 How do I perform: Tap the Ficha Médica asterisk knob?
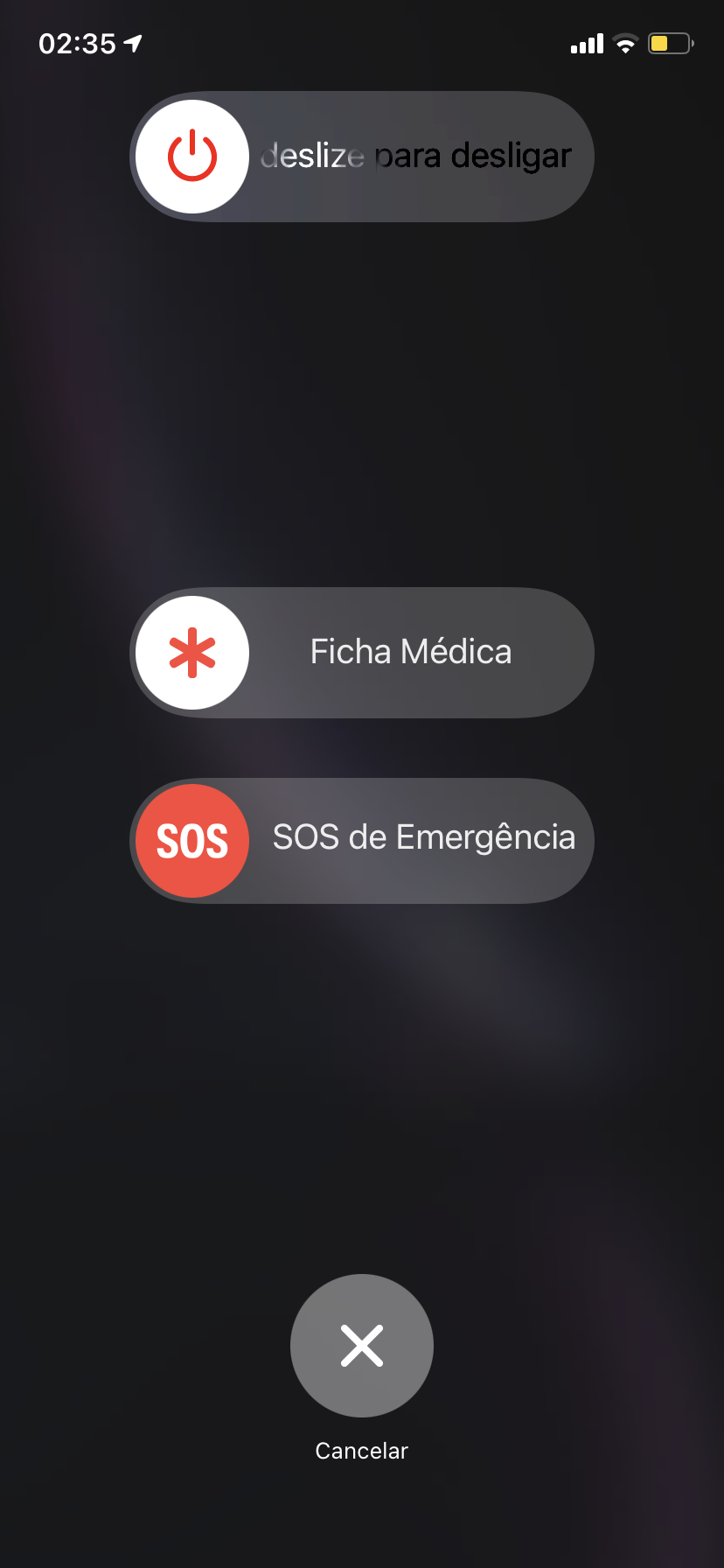pyautogui.click(x=192, y=653)
